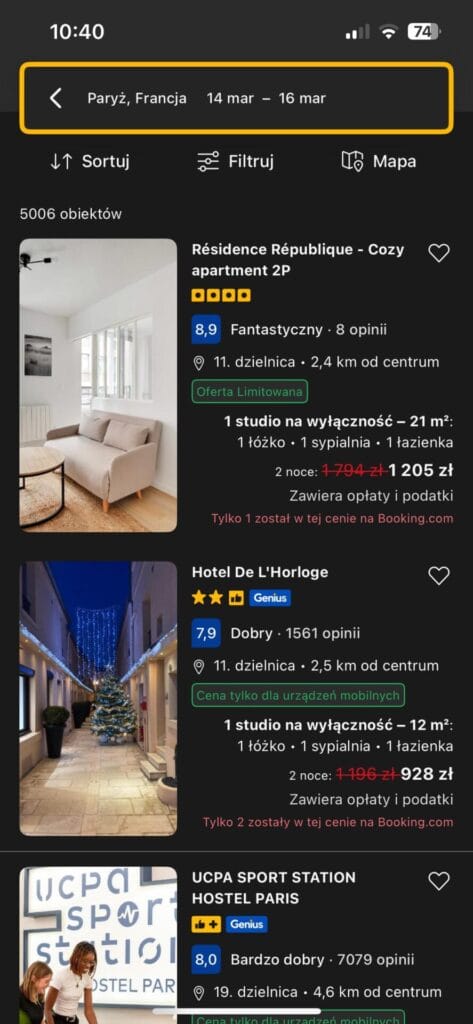This screenshot has height=1024, width=473.
Task: Save Résidence République to favorites
Action: pyautogui.click(x=439, y=253)
